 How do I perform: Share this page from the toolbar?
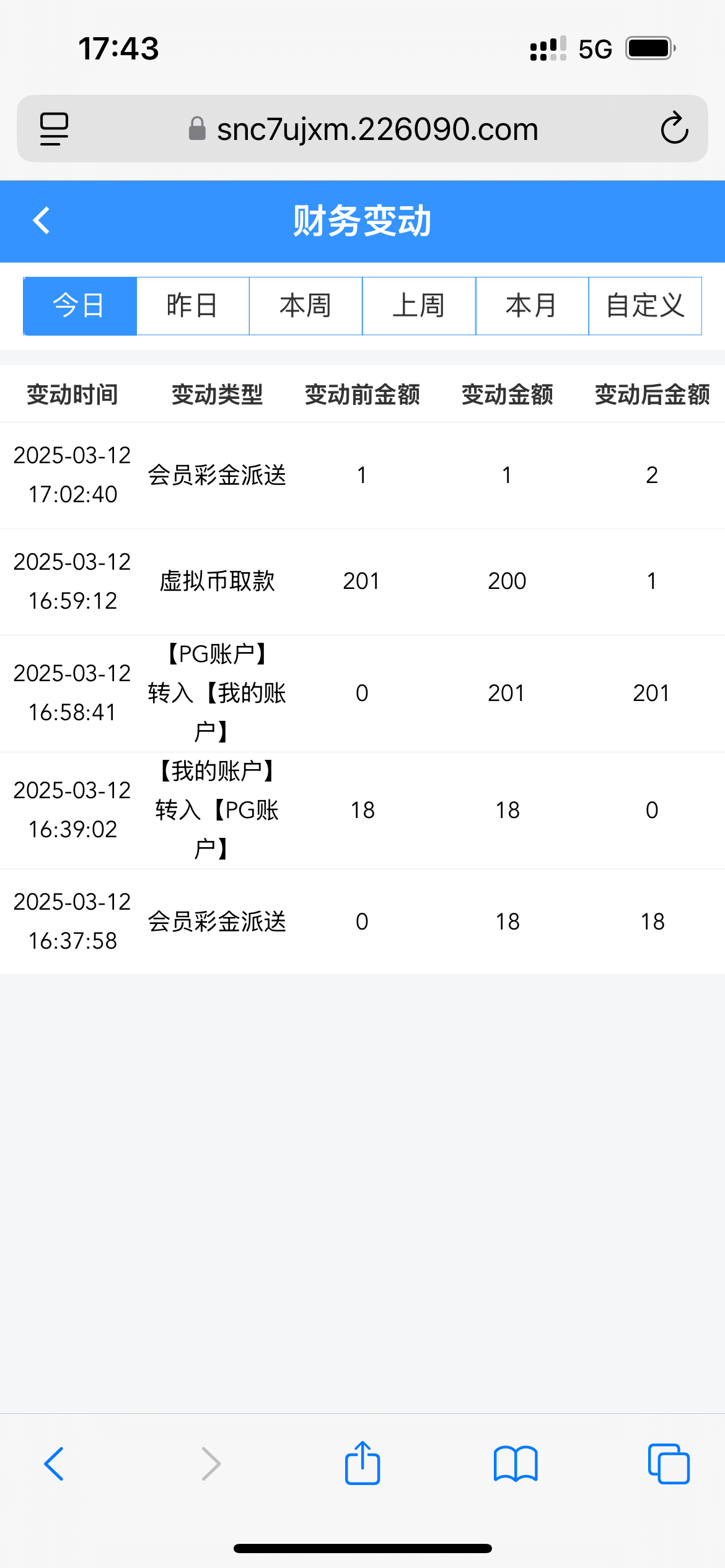pyautogui.click(x=362, y=1464)
